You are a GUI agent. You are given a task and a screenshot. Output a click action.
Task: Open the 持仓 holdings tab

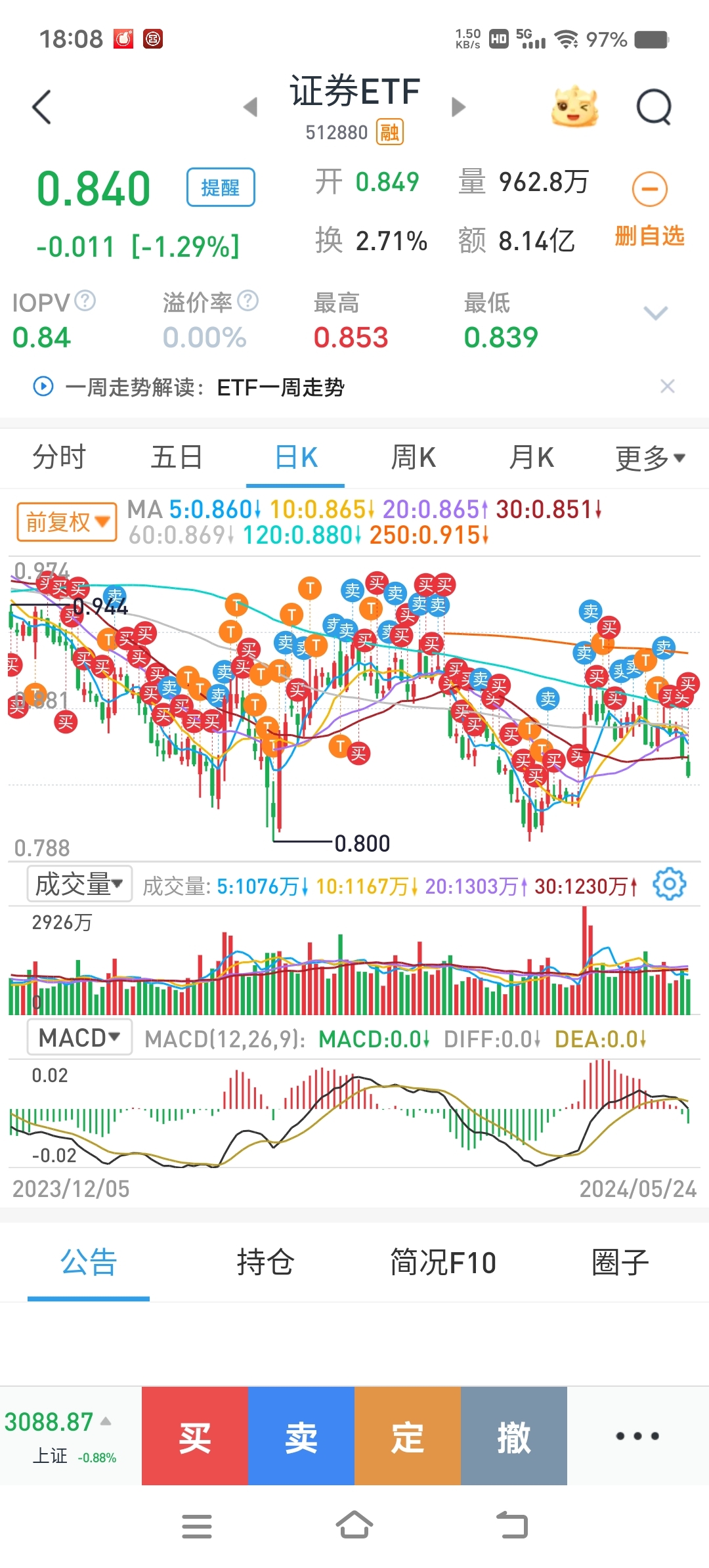click(x=265, y=1261)
